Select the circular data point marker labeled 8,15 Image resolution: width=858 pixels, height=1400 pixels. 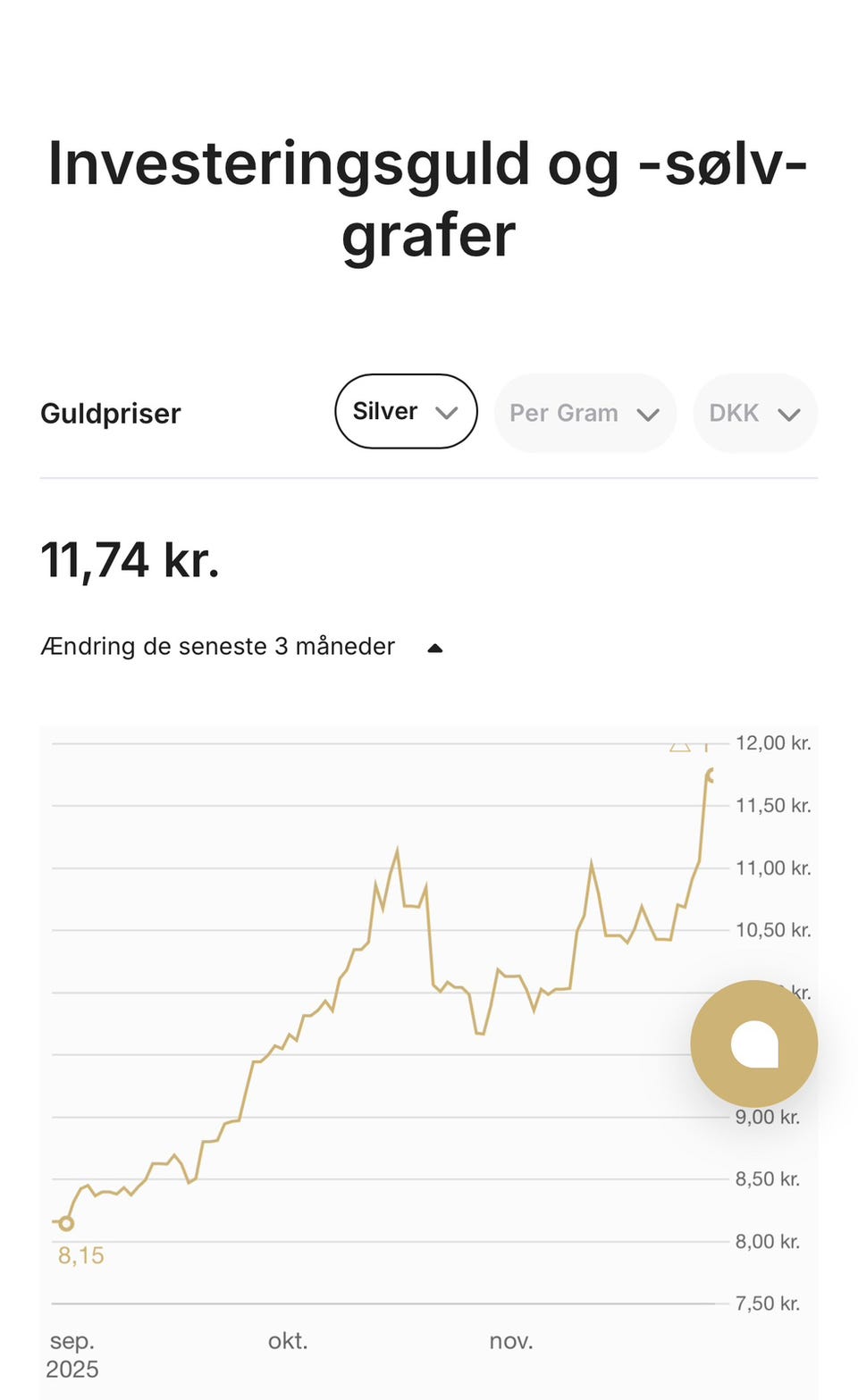click(67, 1223)
